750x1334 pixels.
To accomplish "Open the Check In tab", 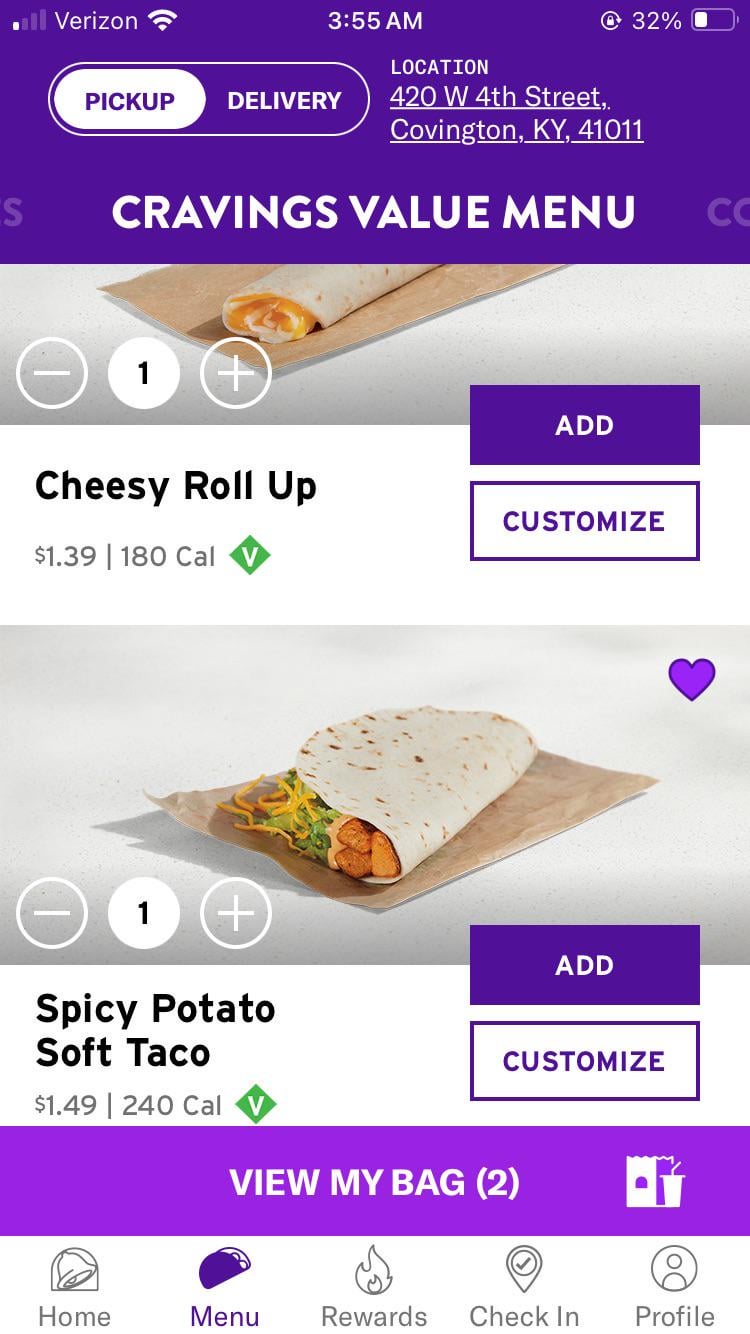I will [524, 1287].
